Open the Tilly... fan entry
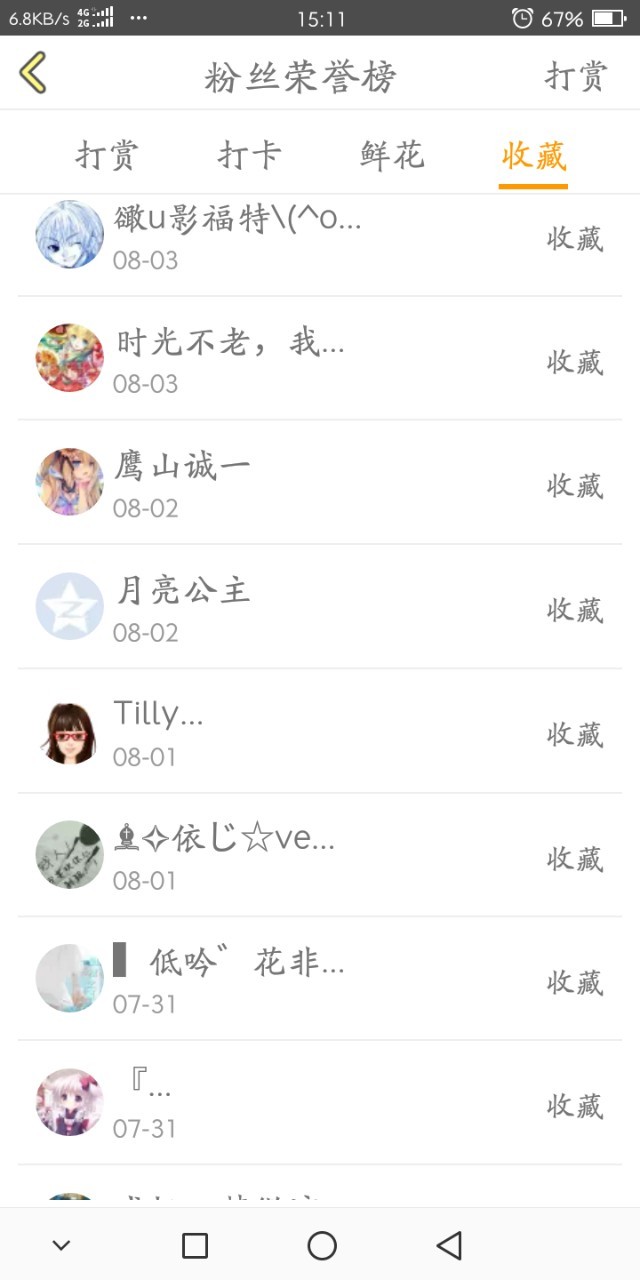The image size is (640, 1280). (320, 731)
